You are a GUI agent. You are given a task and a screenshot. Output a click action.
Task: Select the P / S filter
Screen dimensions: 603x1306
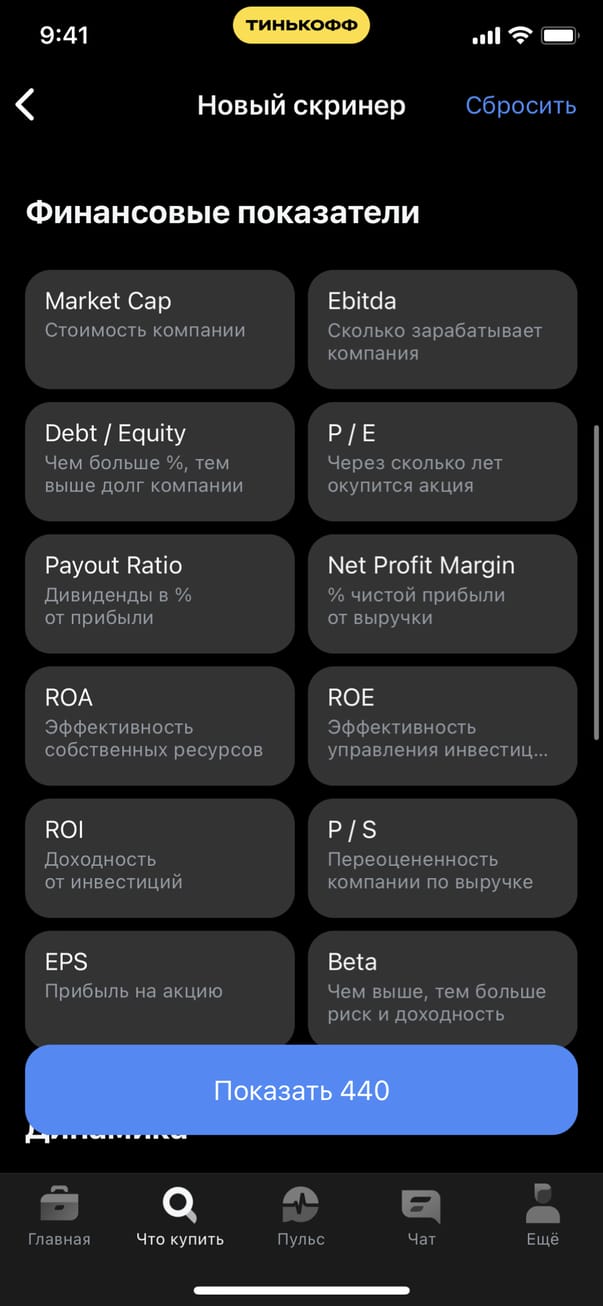click(x=442, y=857)
